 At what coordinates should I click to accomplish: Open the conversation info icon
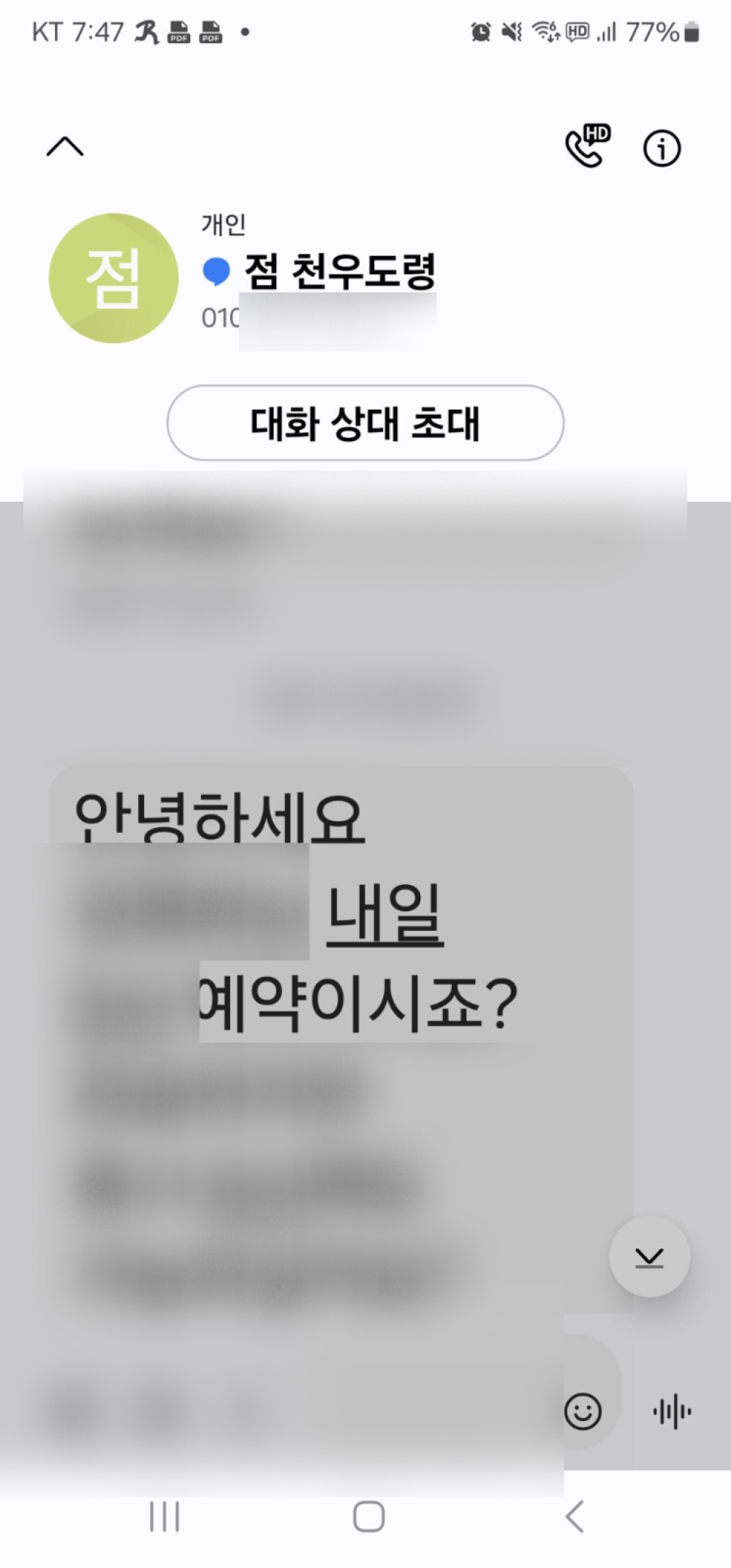click(662, 148)
